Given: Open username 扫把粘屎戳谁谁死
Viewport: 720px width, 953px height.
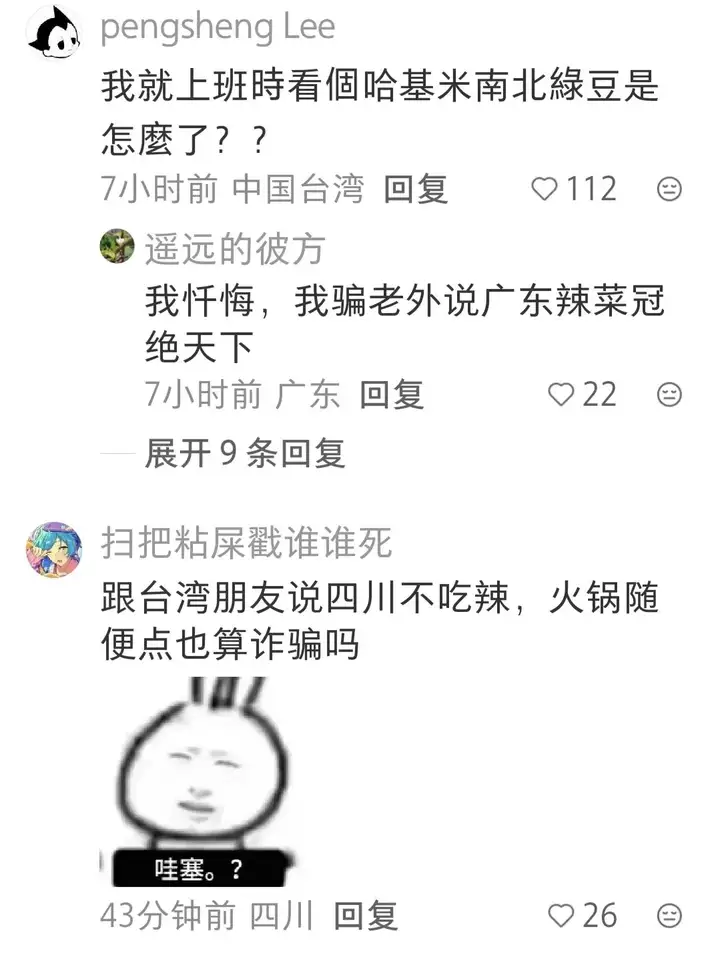Looking at the screenshot, I should point(247,544).
